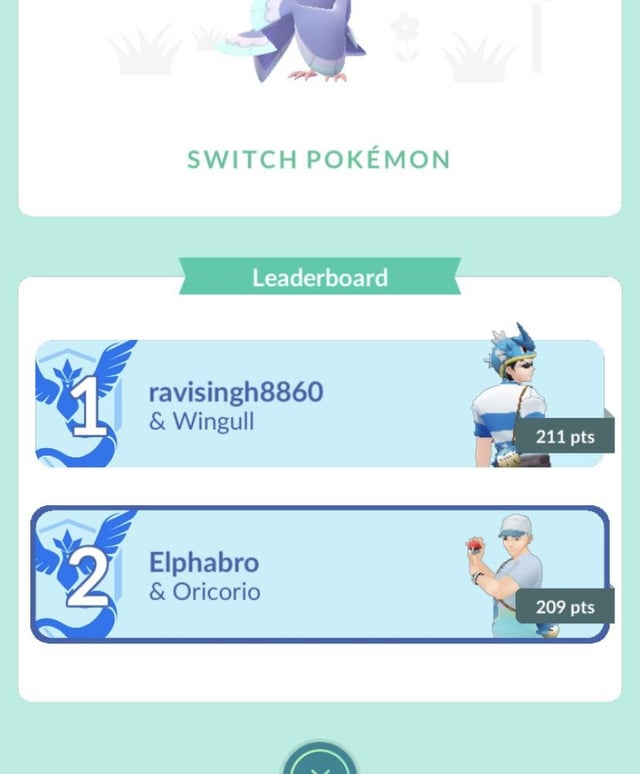Open ravisingh8860's leaderboard entry
The image size is (640, 774).
[319, 404]
